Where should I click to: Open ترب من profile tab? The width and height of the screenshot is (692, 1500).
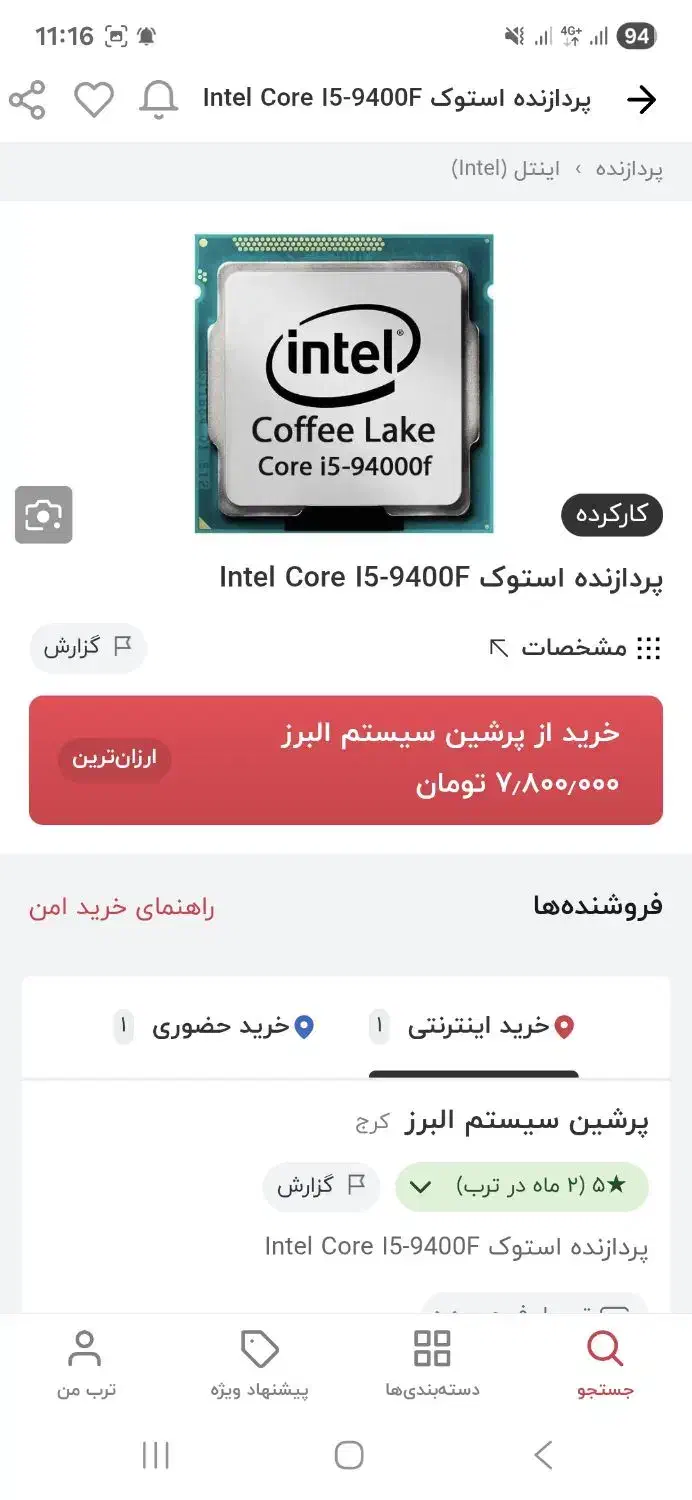(85, 1363)
